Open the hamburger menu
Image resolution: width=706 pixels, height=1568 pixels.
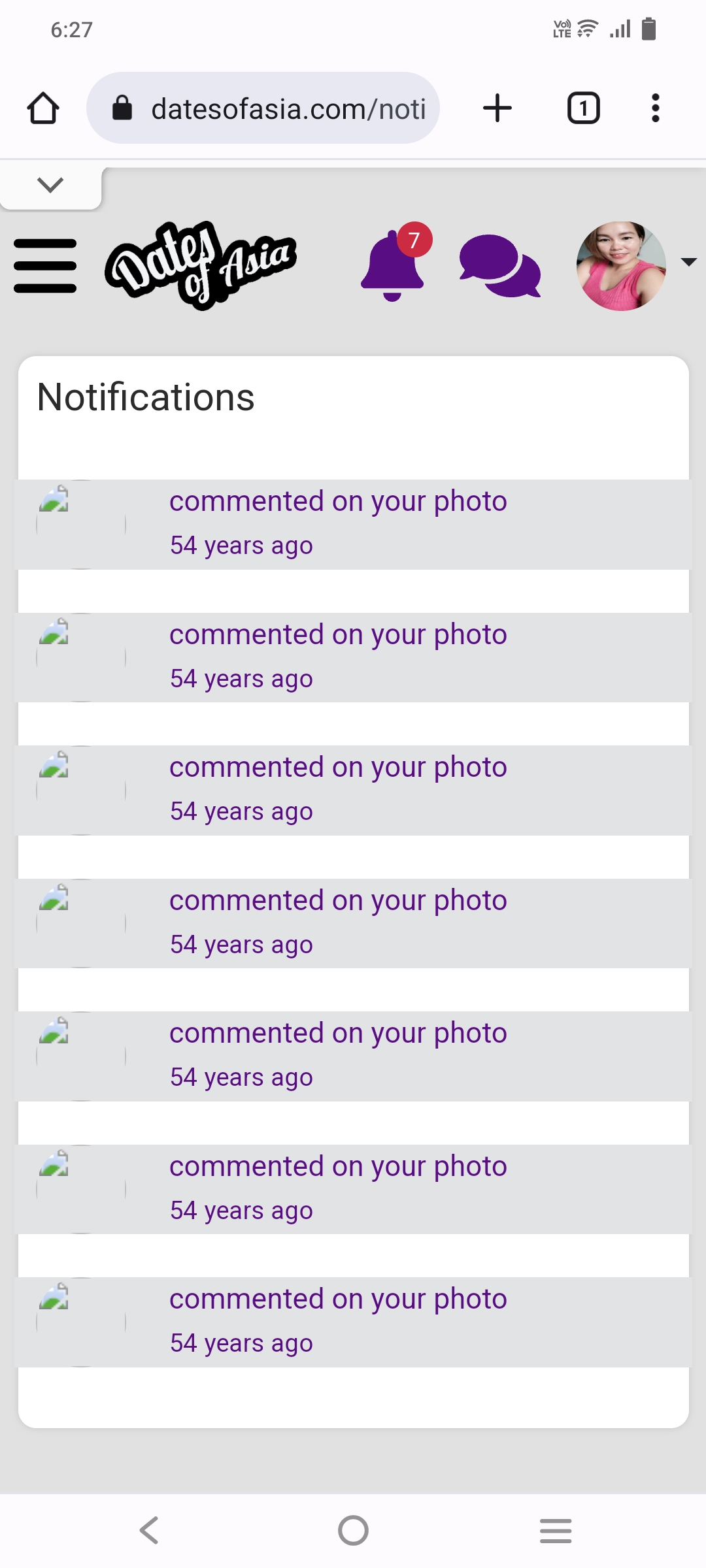pyautogui.click(x=45, y=265)
